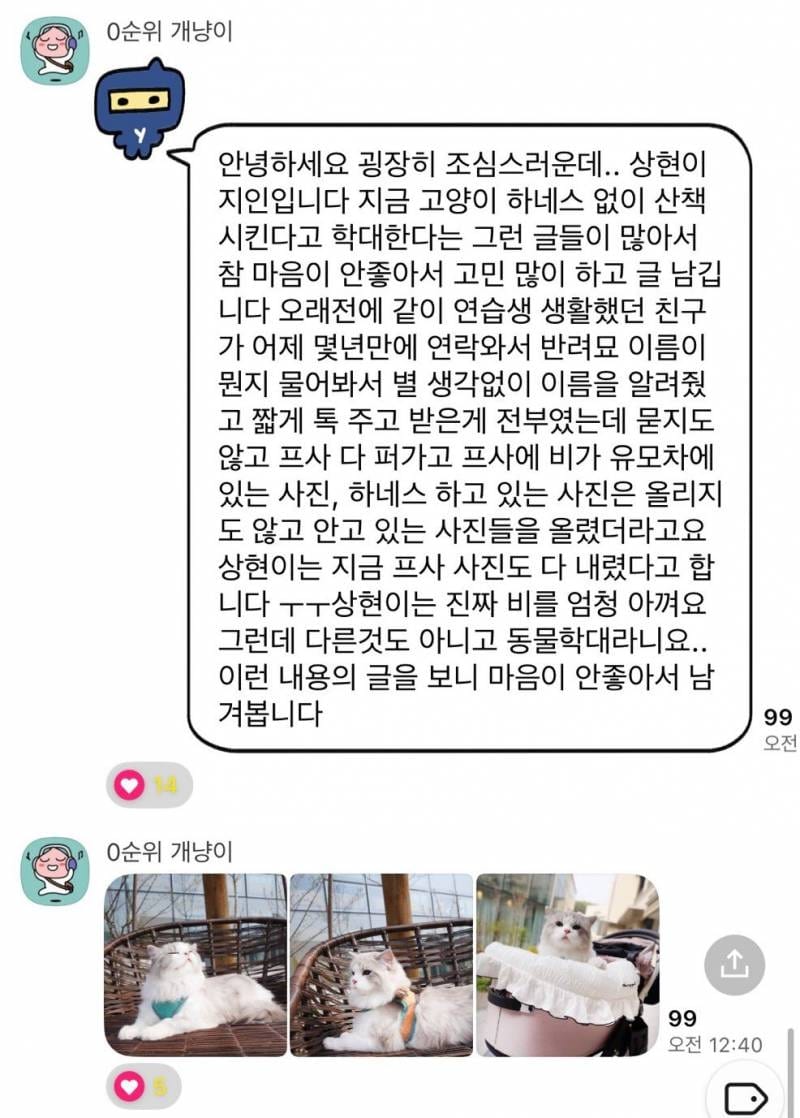Like the long text message with 14 hearts
Image resolution: width=800 pixels, height=1118 pixels.
coord(147,785)
